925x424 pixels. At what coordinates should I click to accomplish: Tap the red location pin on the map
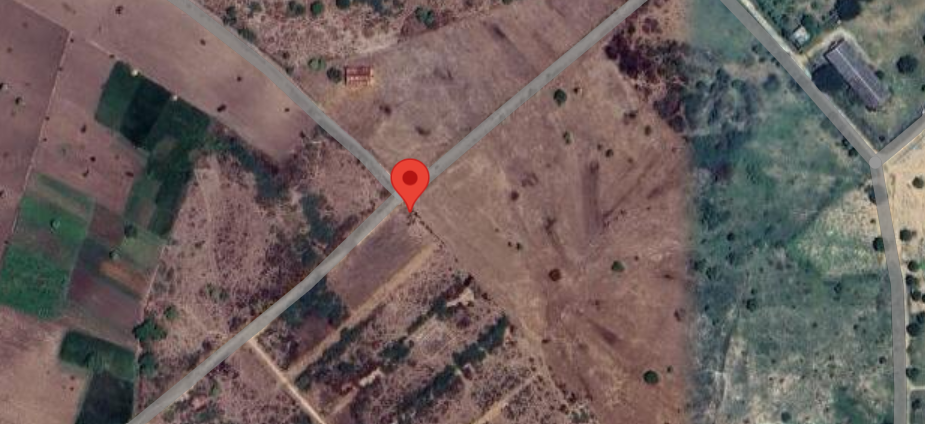tap(410, 181)
